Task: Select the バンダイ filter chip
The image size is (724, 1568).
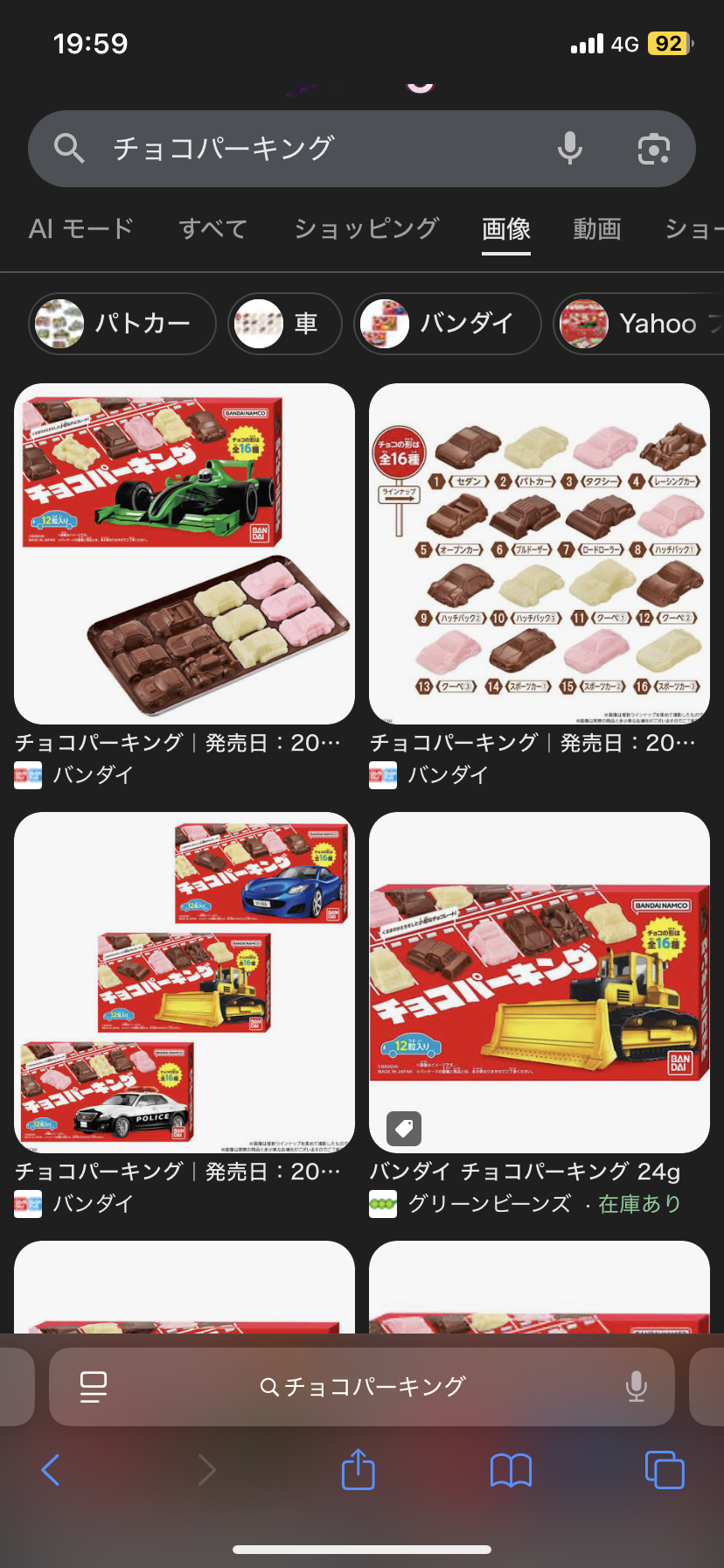Action: point(447,324)
